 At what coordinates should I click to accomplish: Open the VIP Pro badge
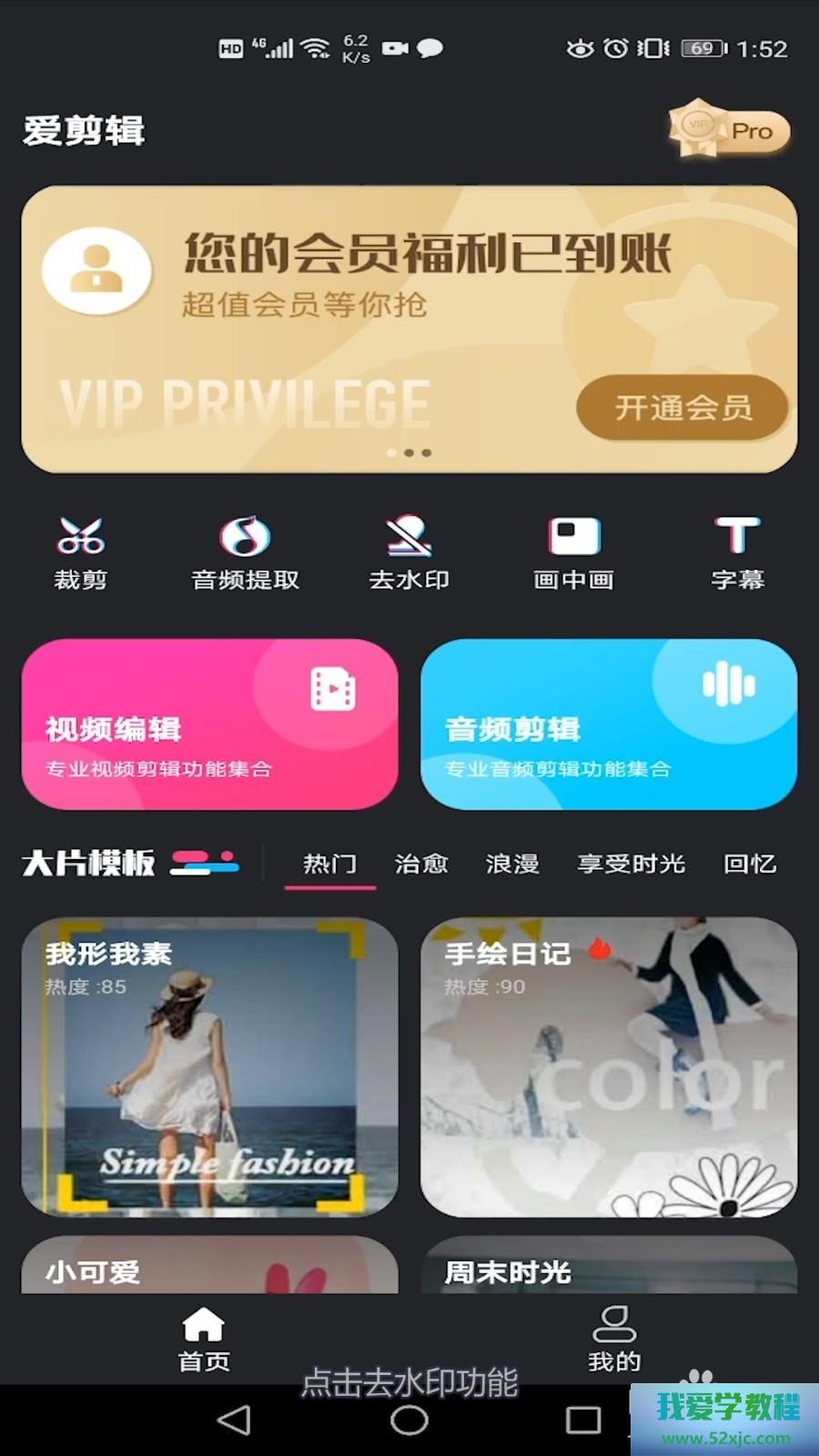pos(730,131)
